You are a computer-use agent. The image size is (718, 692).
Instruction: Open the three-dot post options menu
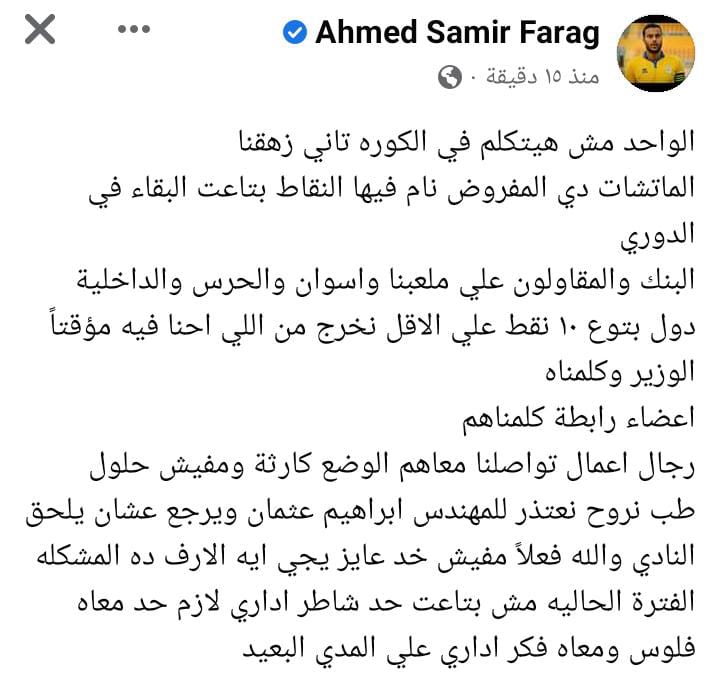(x=132, y=31)
